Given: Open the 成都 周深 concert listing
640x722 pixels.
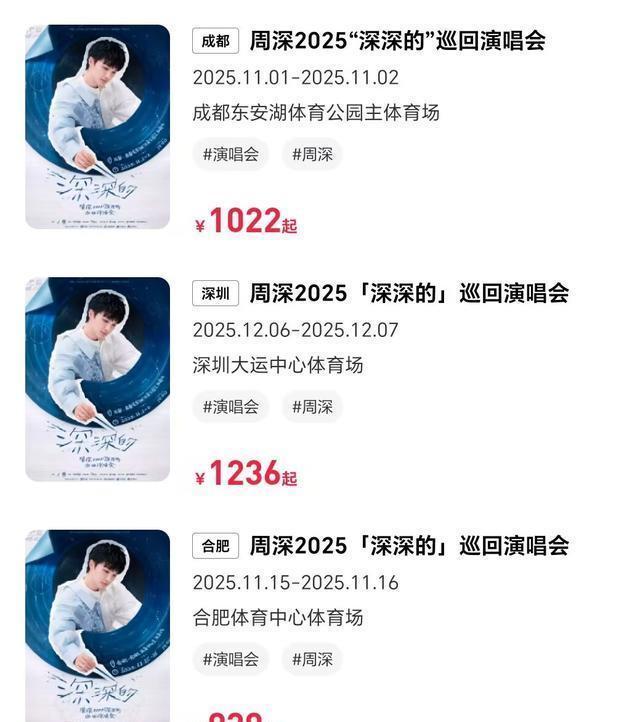Looking at the screenshot, I should pyautogui.click(x=397, y=41).
